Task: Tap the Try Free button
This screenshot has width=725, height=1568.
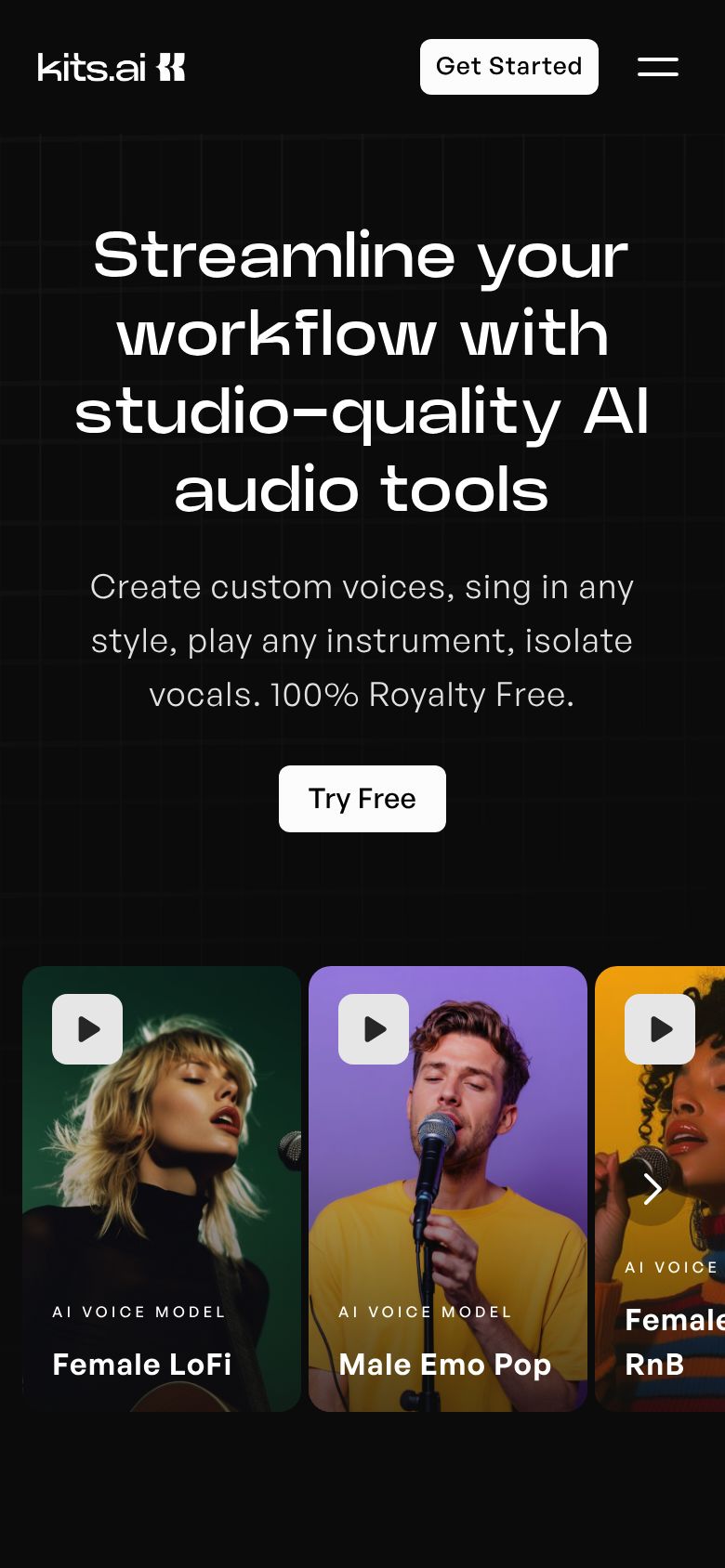Action: point(362,799)
